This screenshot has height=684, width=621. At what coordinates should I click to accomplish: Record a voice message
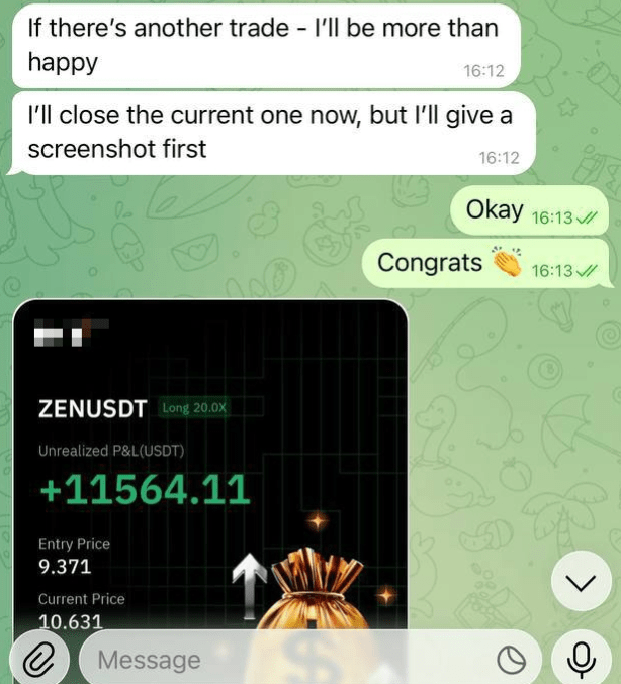pos(581,659)
